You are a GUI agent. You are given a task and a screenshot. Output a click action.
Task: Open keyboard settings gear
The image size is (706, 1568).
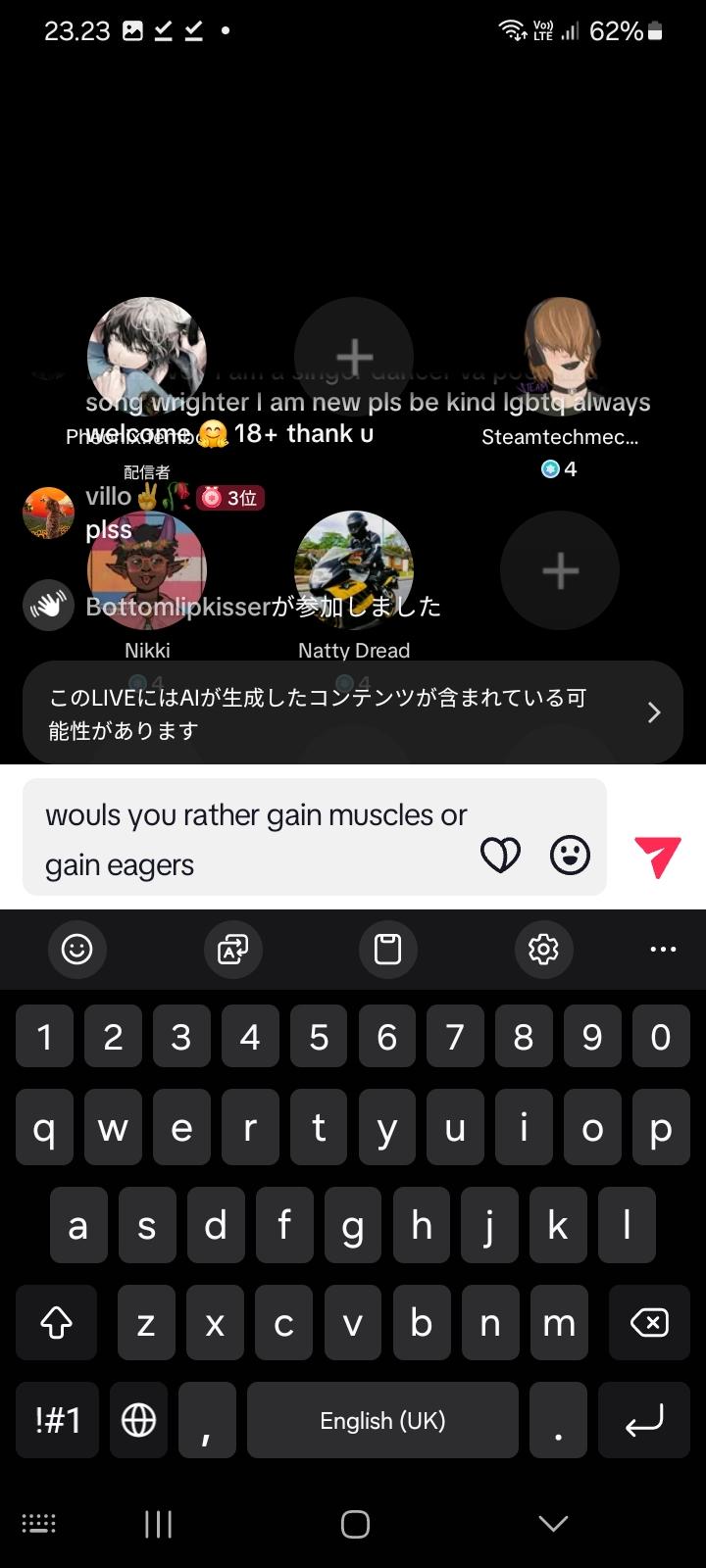(x=543, y=949)
